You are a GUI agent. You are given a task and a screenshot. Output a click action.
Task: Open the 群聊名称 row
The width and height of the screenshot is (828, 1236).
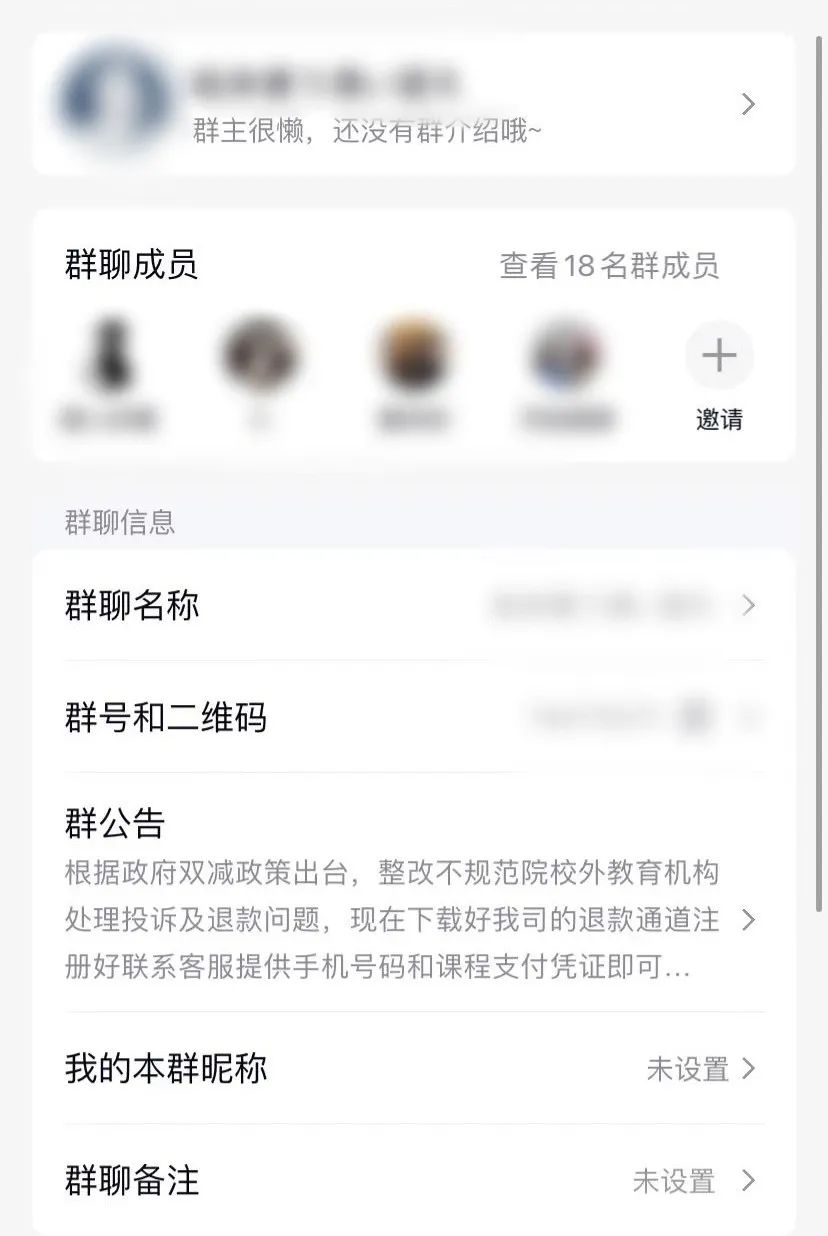click(x=413, y=606)
